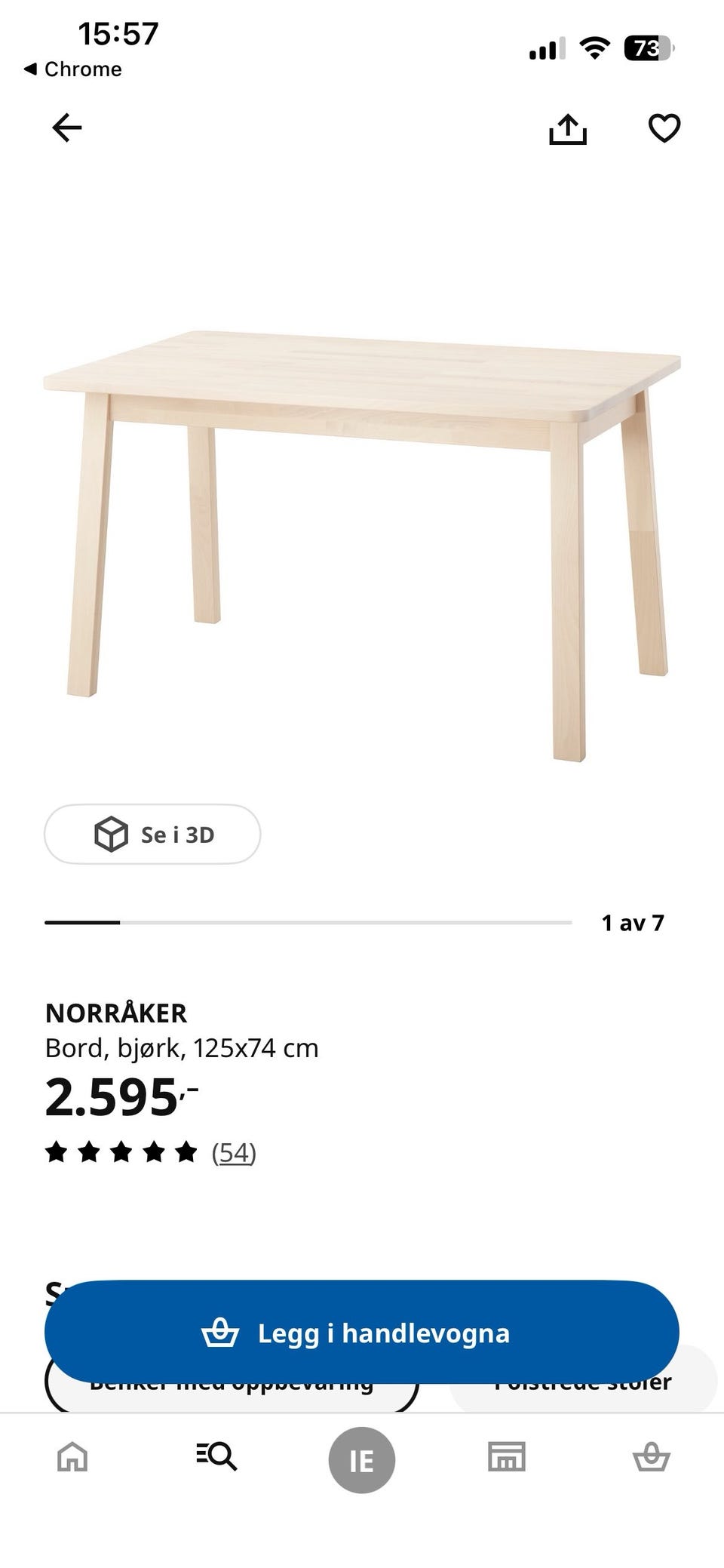Open the NORRÅKER table product image

click(362, 546)
